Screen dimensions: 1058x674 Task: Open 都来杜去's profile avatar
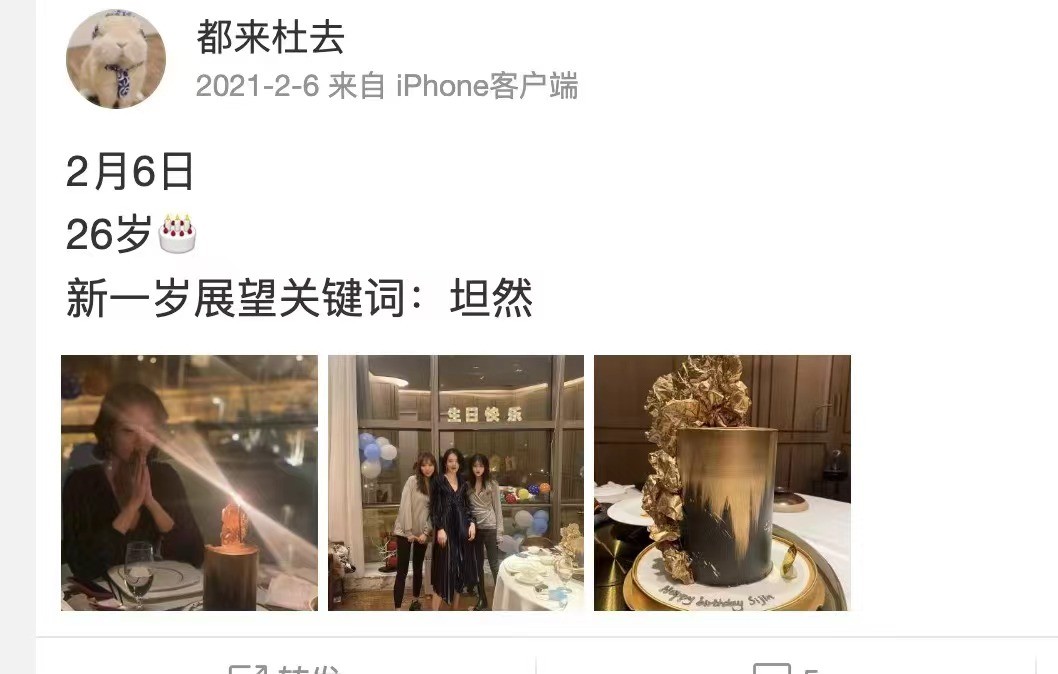point(115,59)
